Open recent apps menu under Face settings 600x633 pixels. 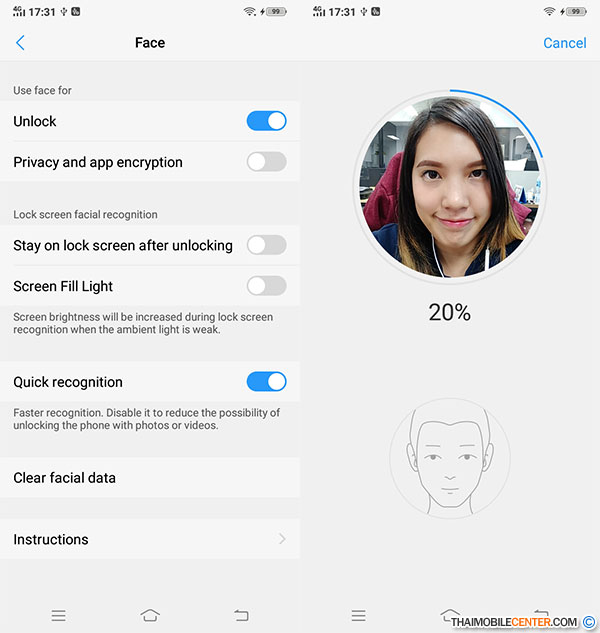click(x=58, y=616)
